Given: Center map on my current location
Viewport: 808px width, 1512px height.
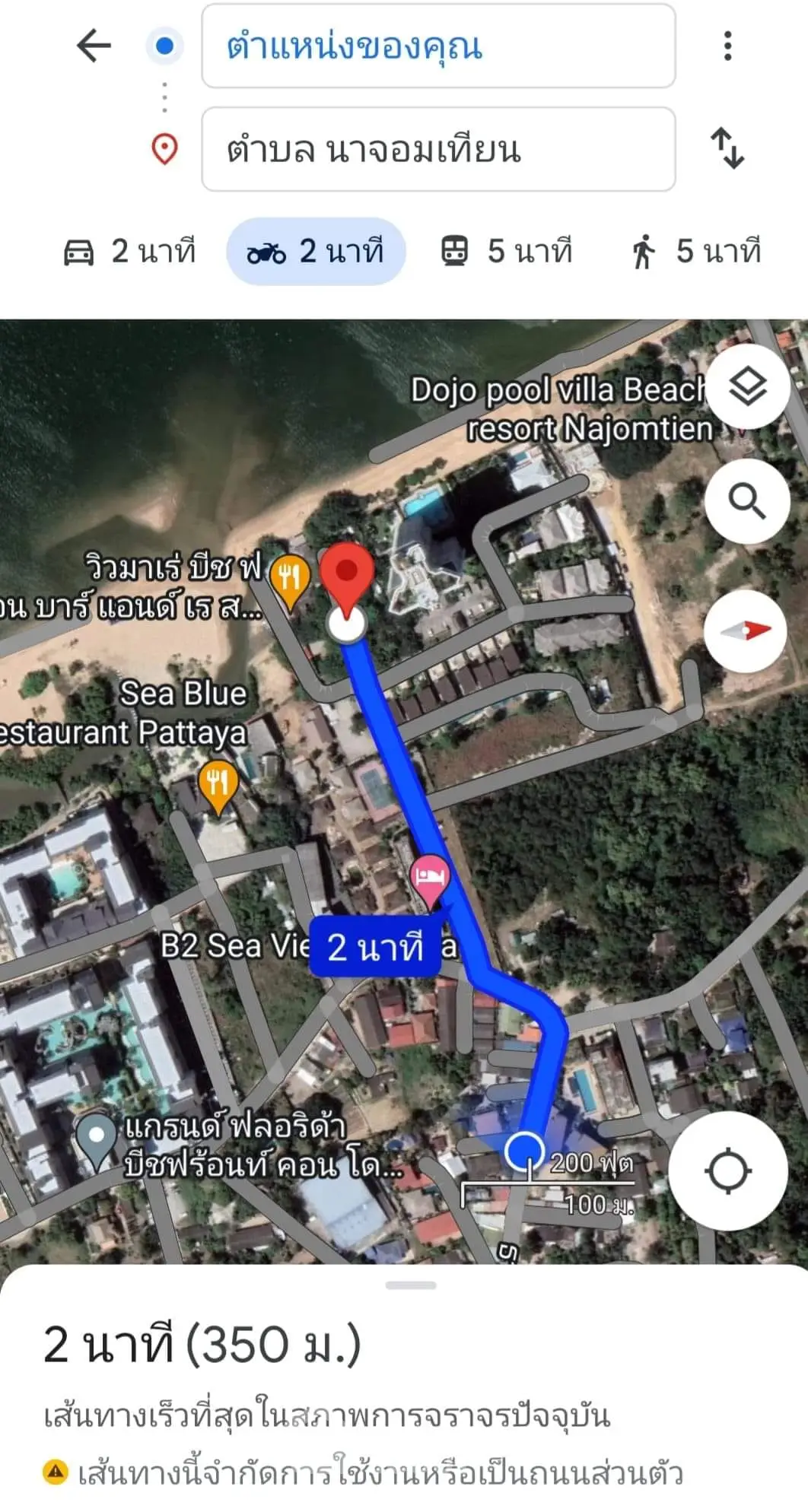Looking at the screenshot, I should pos(728,1171).
